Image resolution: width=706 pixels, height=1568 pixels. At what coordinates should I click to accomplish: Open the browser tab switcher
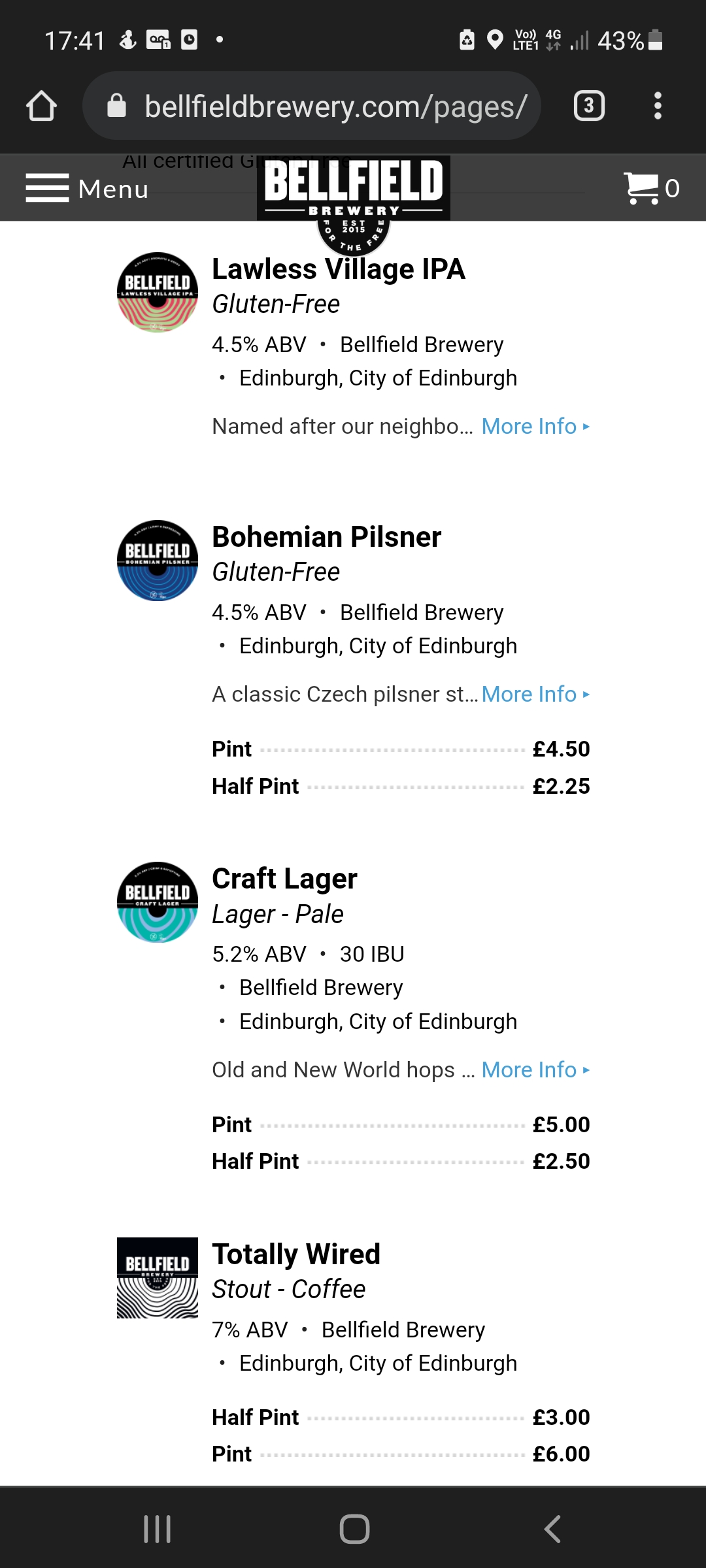point(589,106)
